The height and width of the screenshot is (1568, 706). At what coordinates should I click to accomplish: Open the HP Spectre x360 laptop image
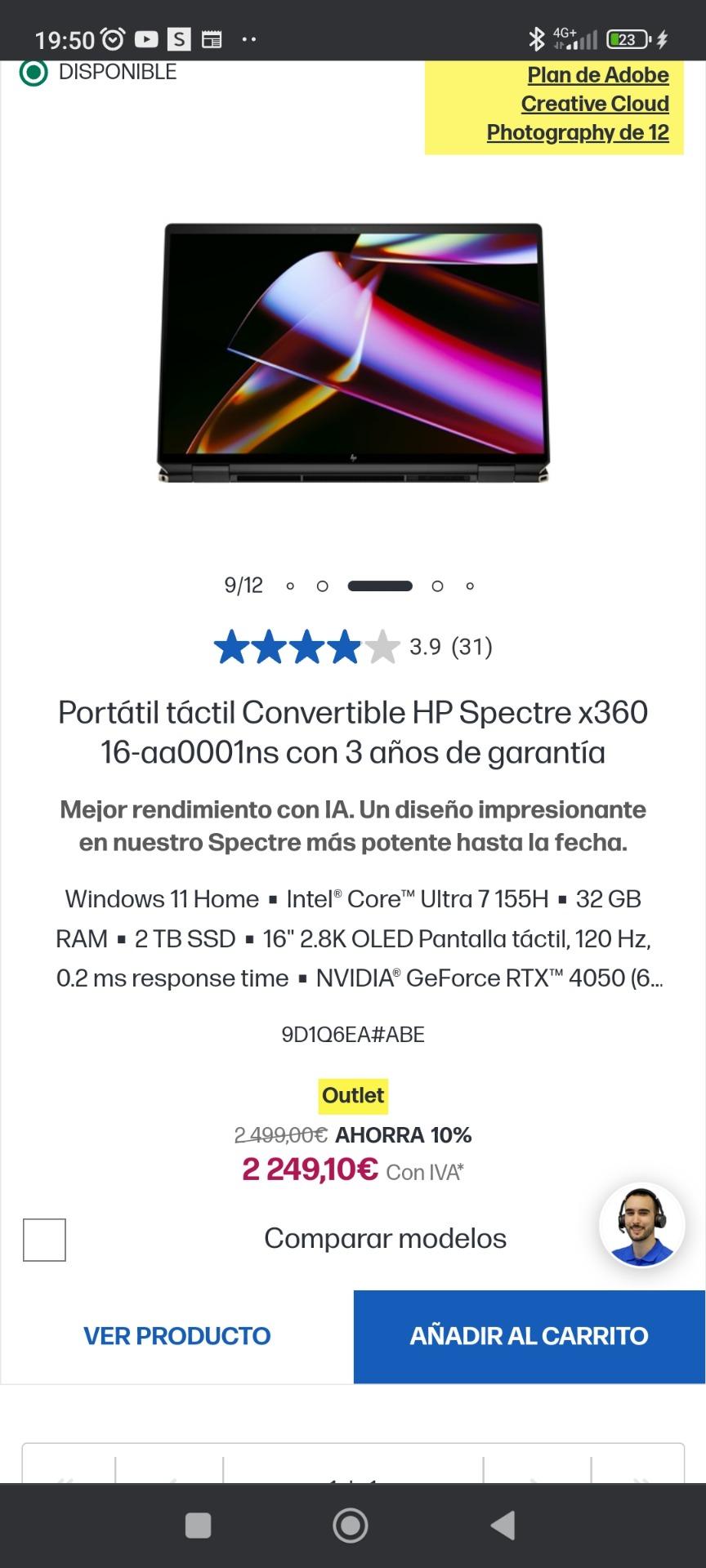(x=353, y=354)
